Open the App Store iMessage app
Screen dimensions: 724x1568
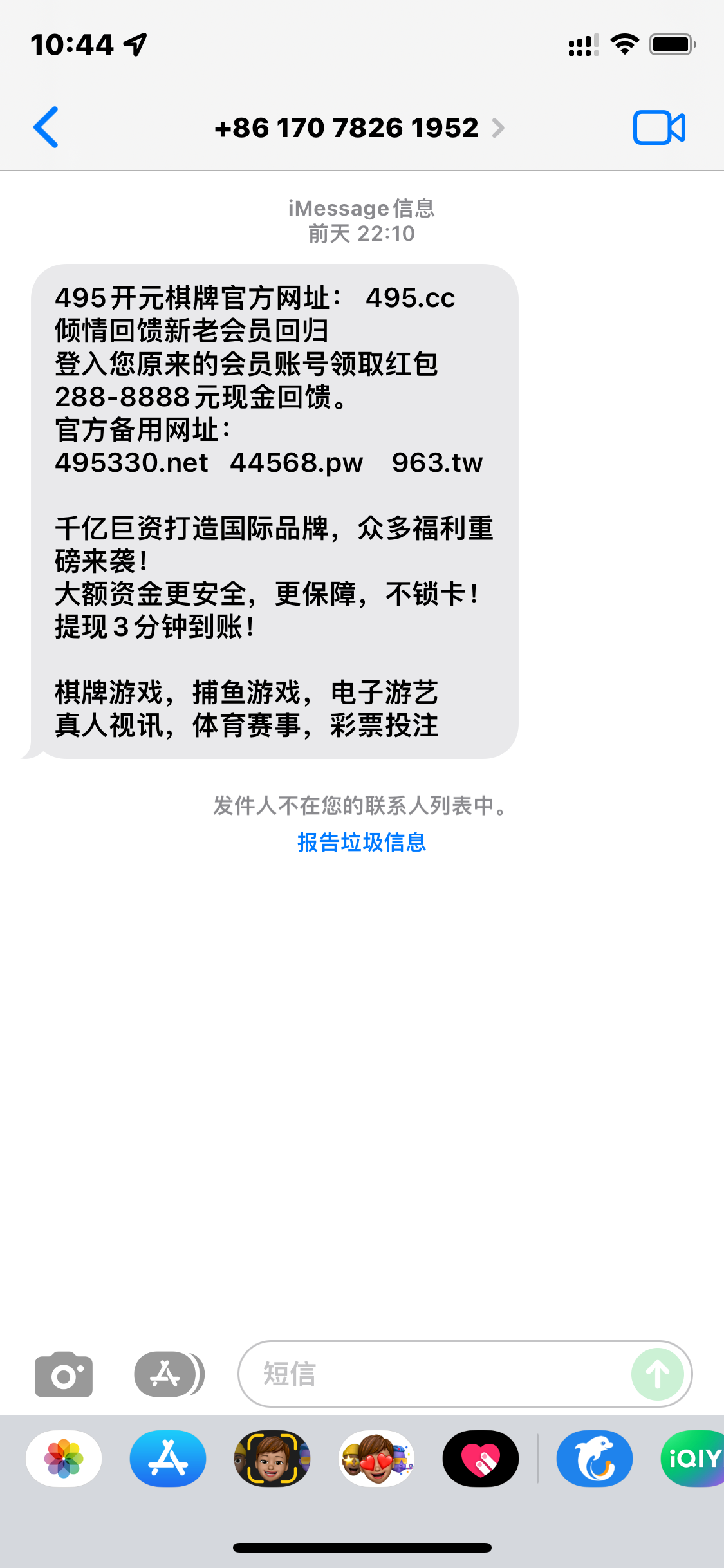[168, 1458]
